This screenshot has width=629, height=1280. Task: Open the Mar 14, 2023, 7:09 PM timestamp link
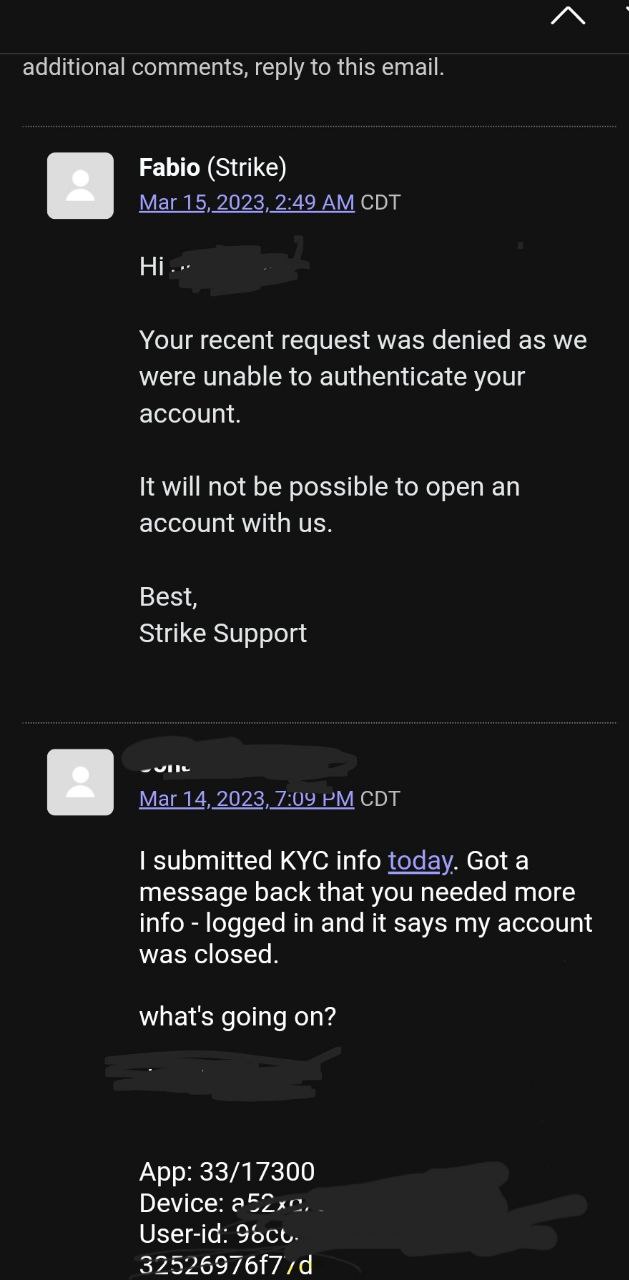pyautogui.click(x=247, y=798)
